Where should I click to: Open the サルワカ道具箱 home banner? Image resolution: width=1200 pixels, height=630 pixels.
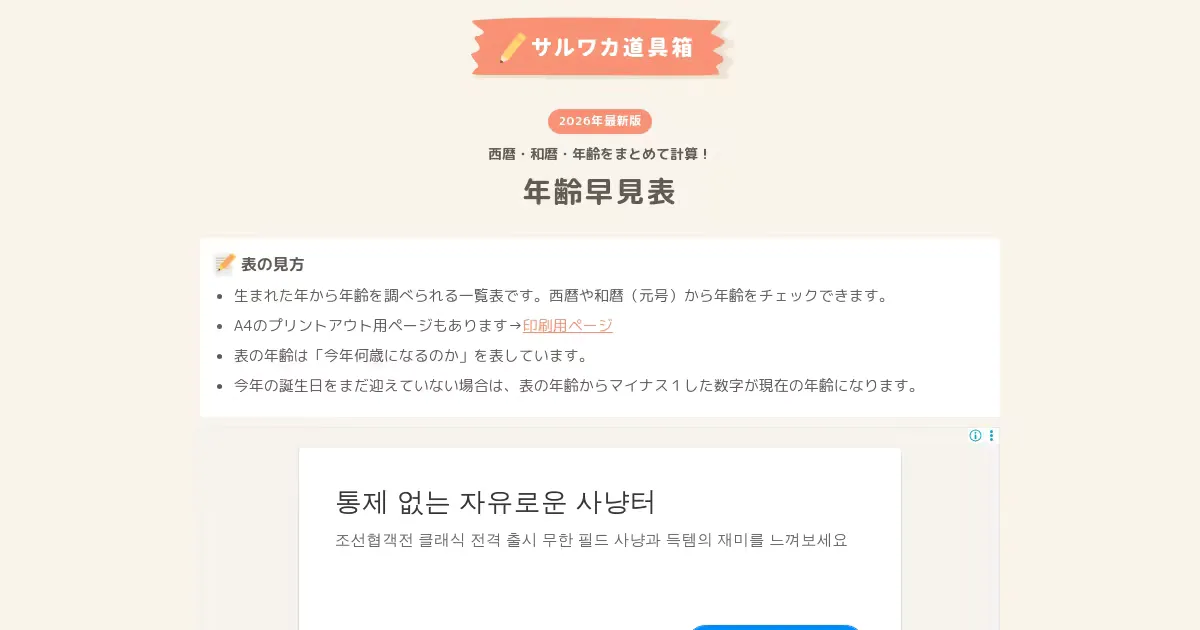click(x=600, y=47)
